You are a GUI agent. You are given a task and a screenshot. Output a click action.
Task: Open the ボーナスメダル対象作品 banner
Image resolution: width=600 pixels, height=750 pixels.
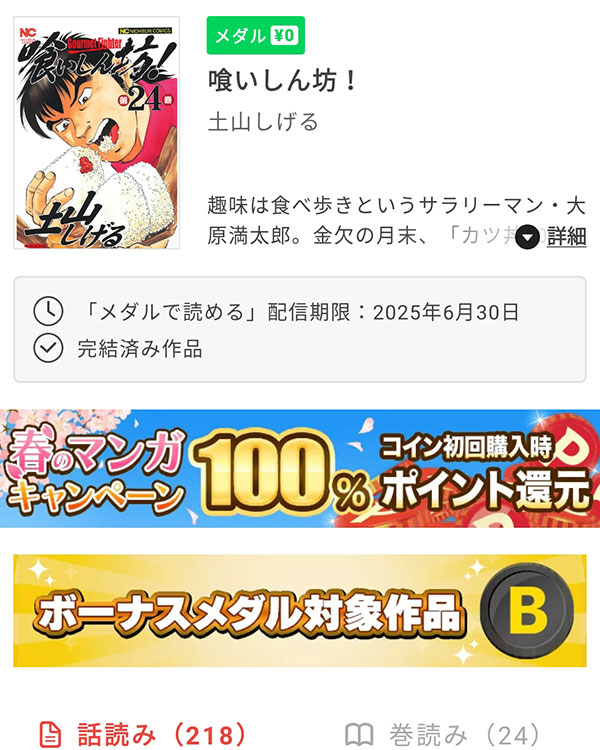[x=300, y=610]
